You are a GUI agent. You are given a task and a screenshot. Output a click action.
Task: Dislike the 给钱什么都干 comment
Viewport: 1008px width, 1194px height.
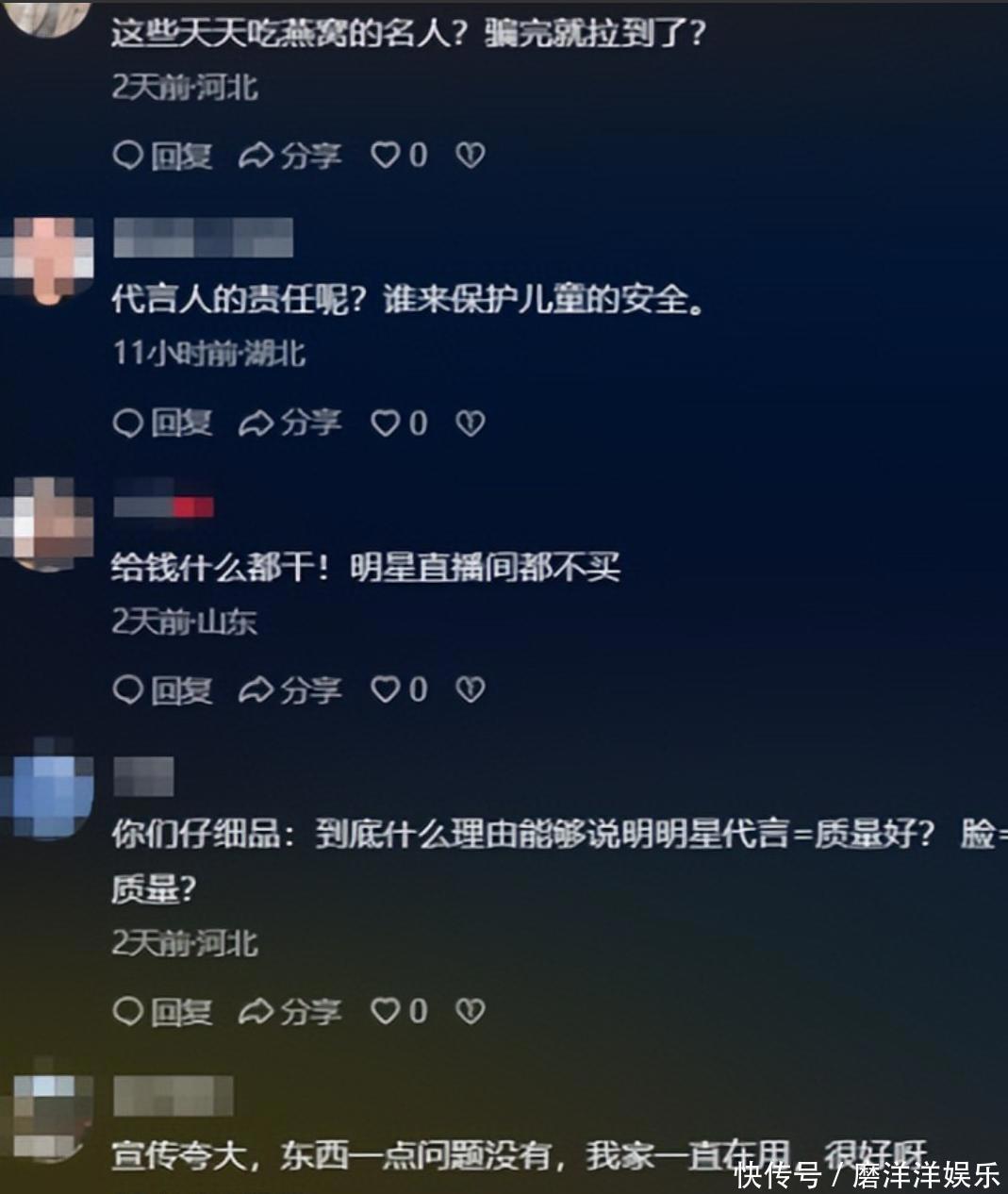tap(470, 690)
